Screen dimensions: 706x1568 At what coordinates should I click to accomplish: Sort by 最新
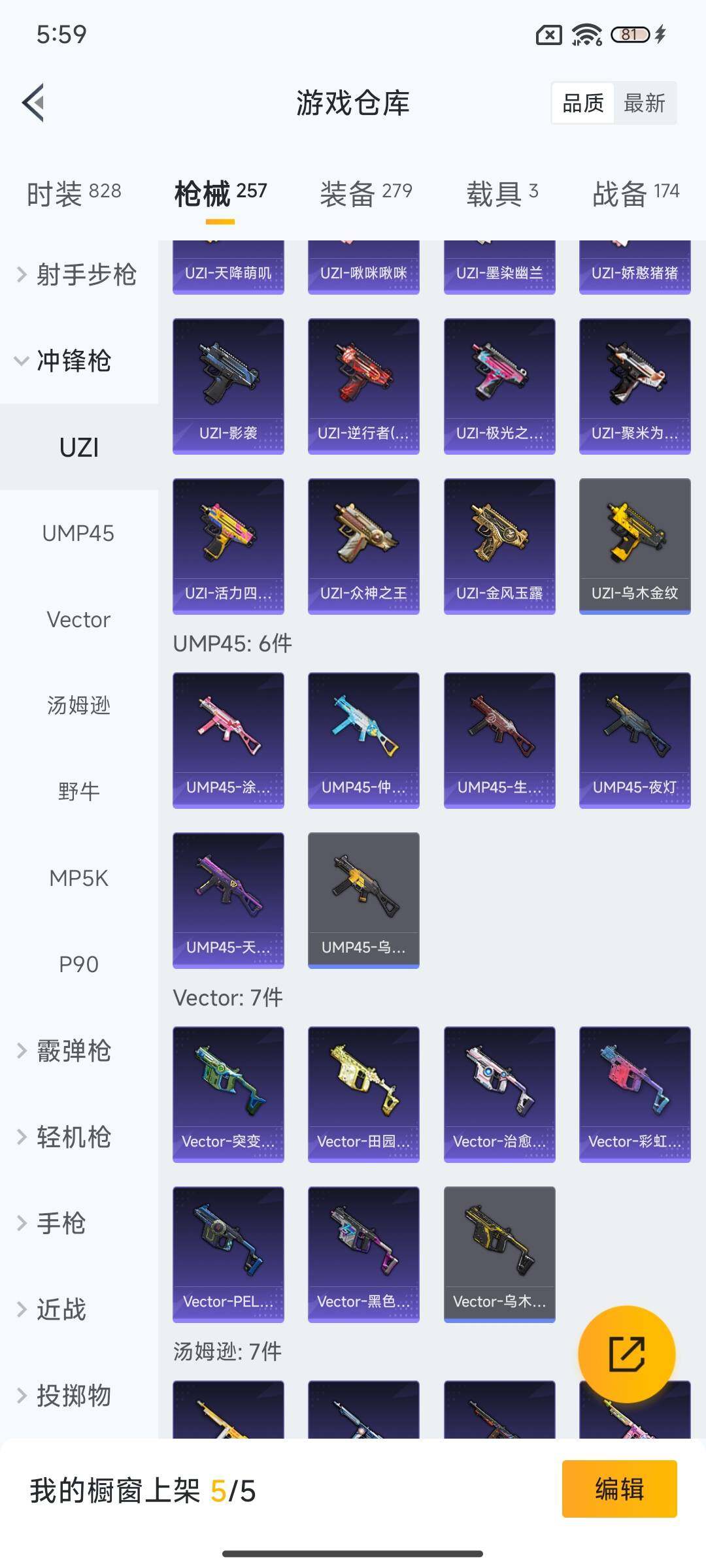coord(644,103)
